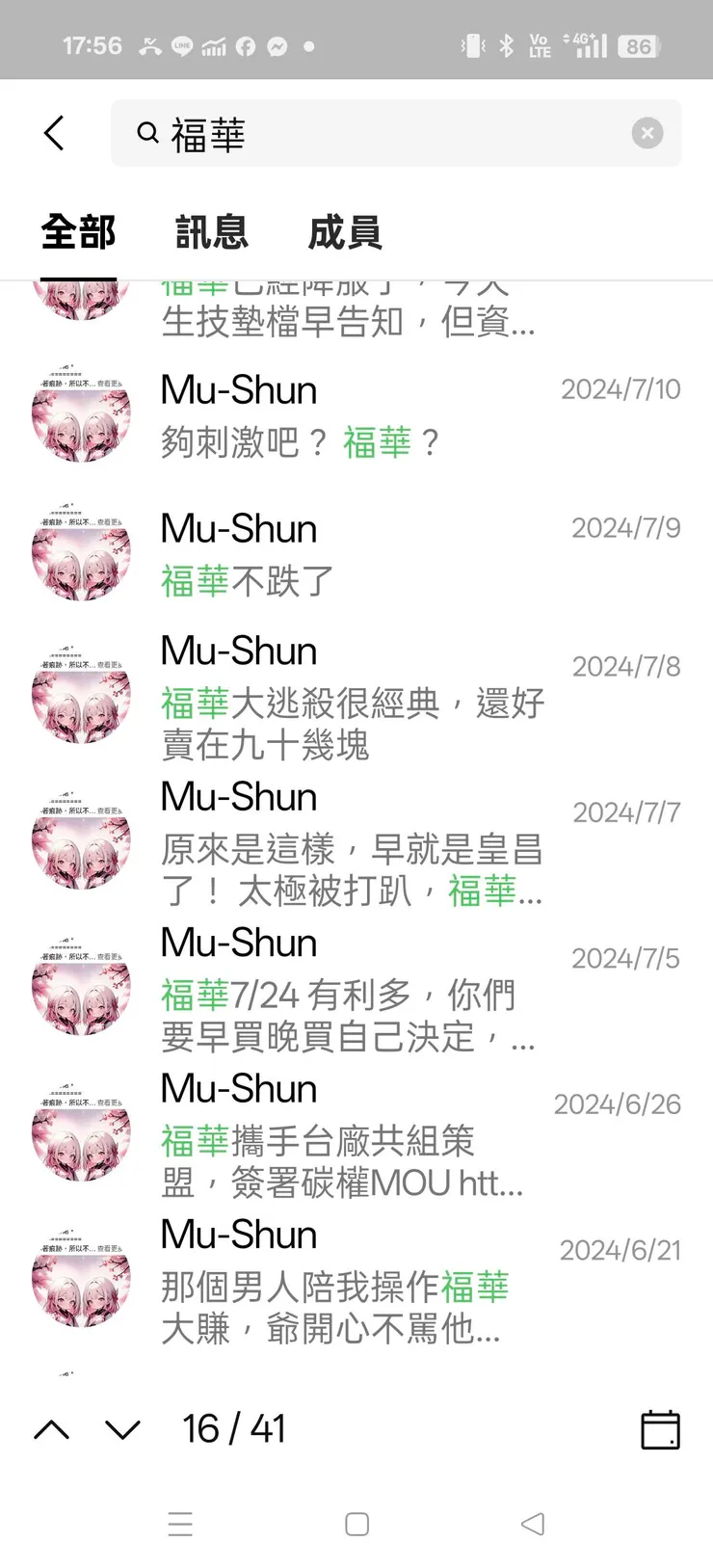This screenshot has height=1568, width=713.
Task: Tap the down arrow to go to next result
Action: click(123, 1429)
